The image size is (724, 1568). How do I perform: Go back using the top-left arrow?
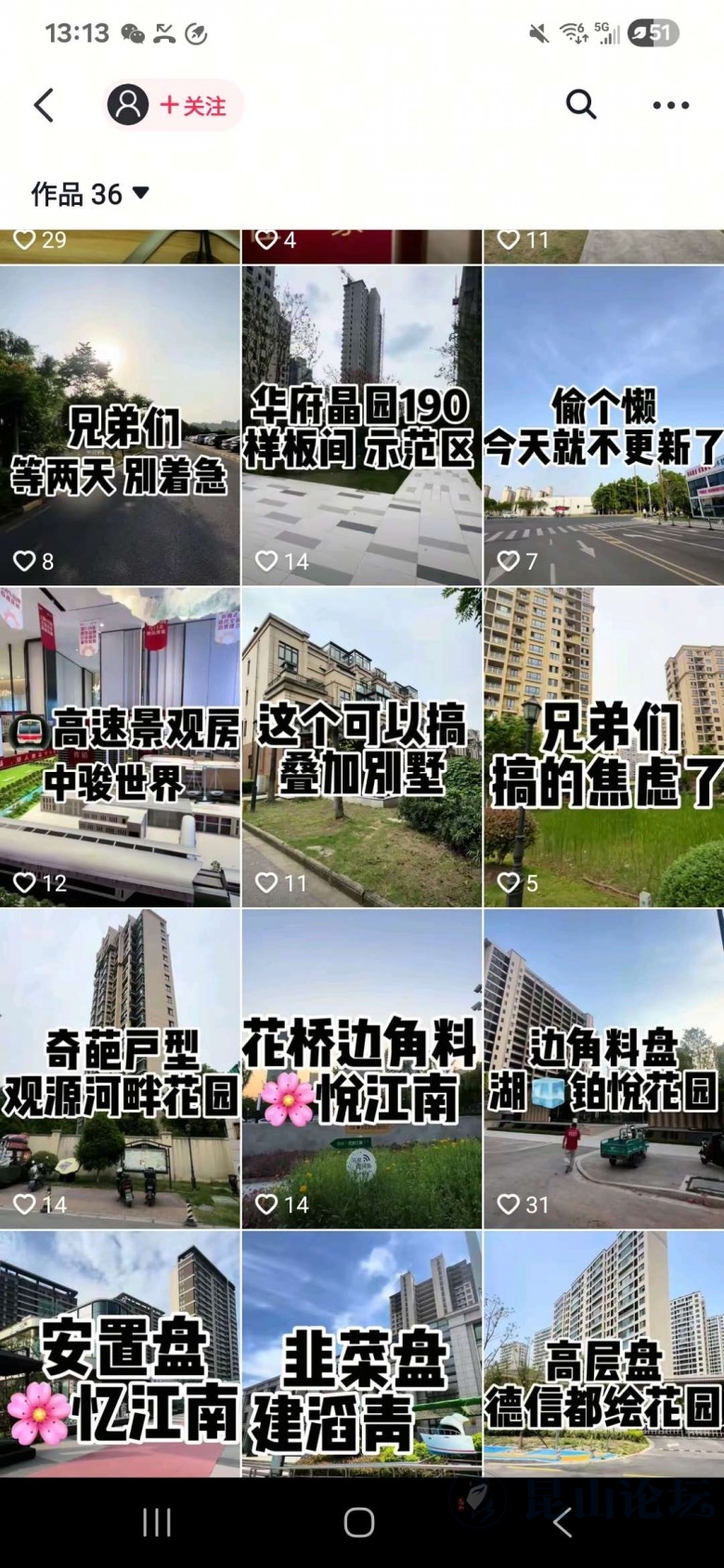pyautogui.click(x=44, y=105)
